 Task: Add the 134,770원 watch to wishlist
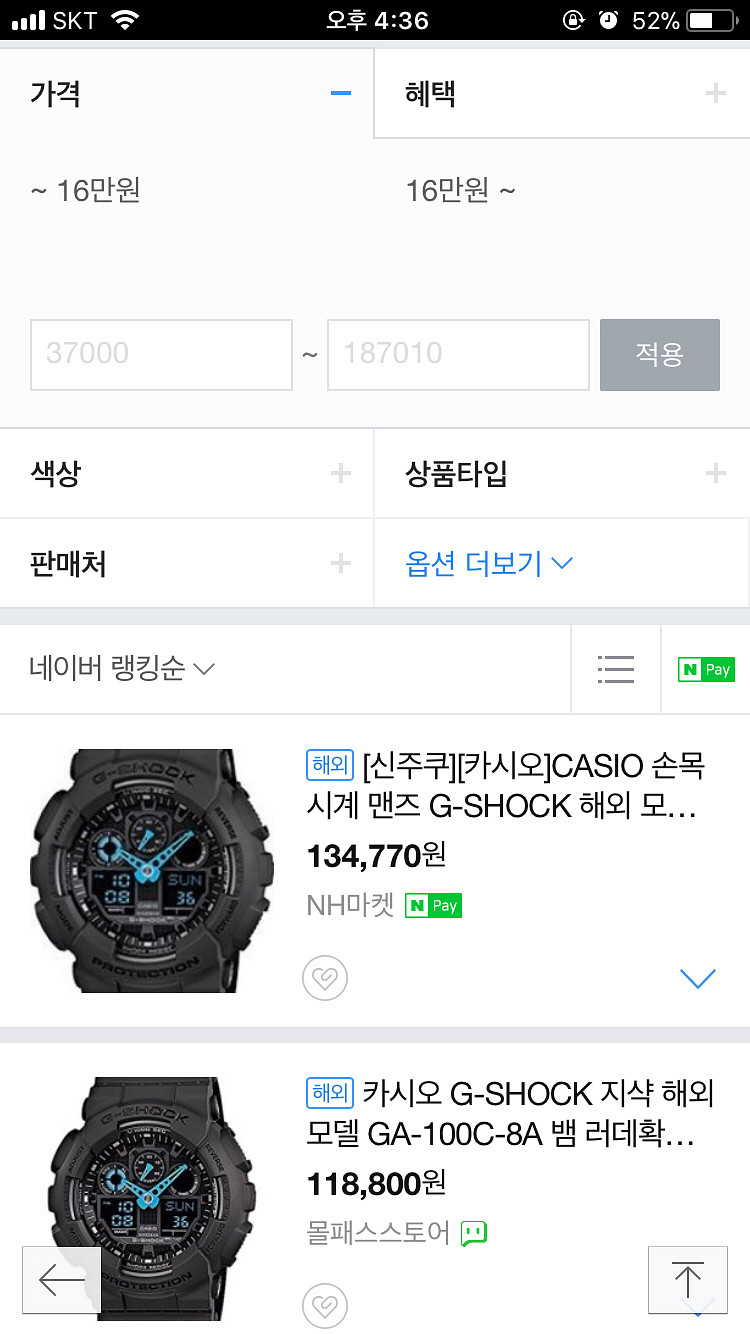[325, 979]
